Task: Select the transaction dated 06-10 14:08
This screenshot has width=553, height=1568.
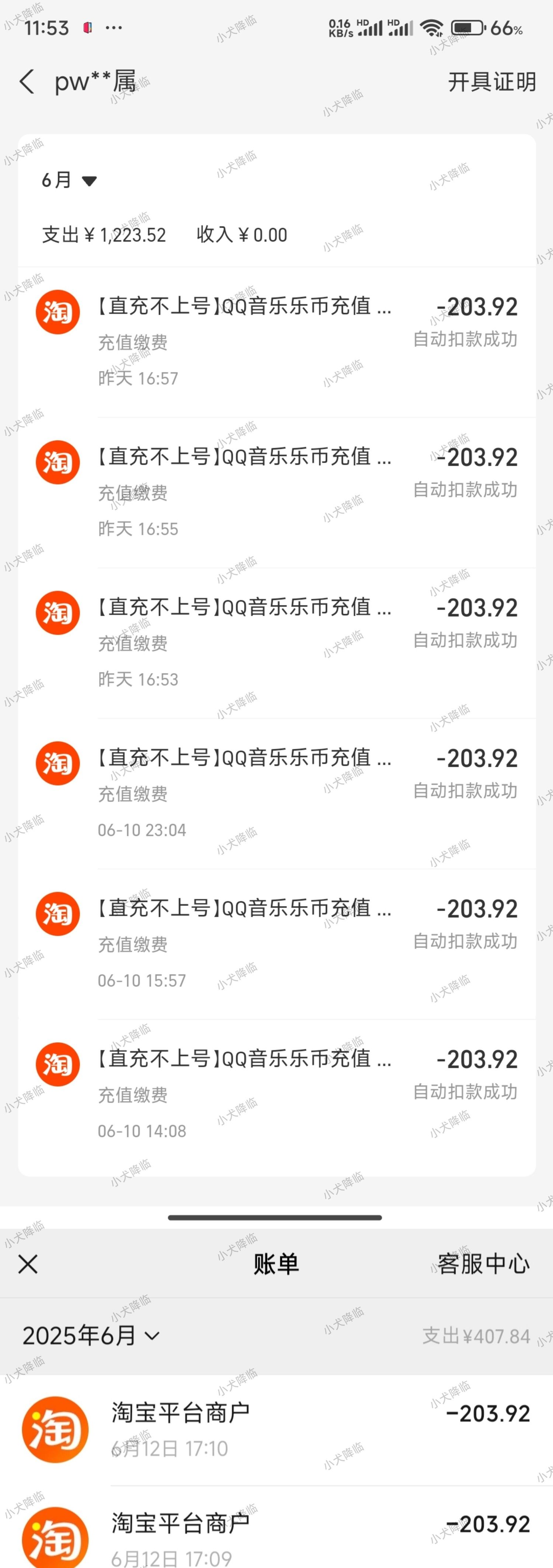Action: point(277,1094)
